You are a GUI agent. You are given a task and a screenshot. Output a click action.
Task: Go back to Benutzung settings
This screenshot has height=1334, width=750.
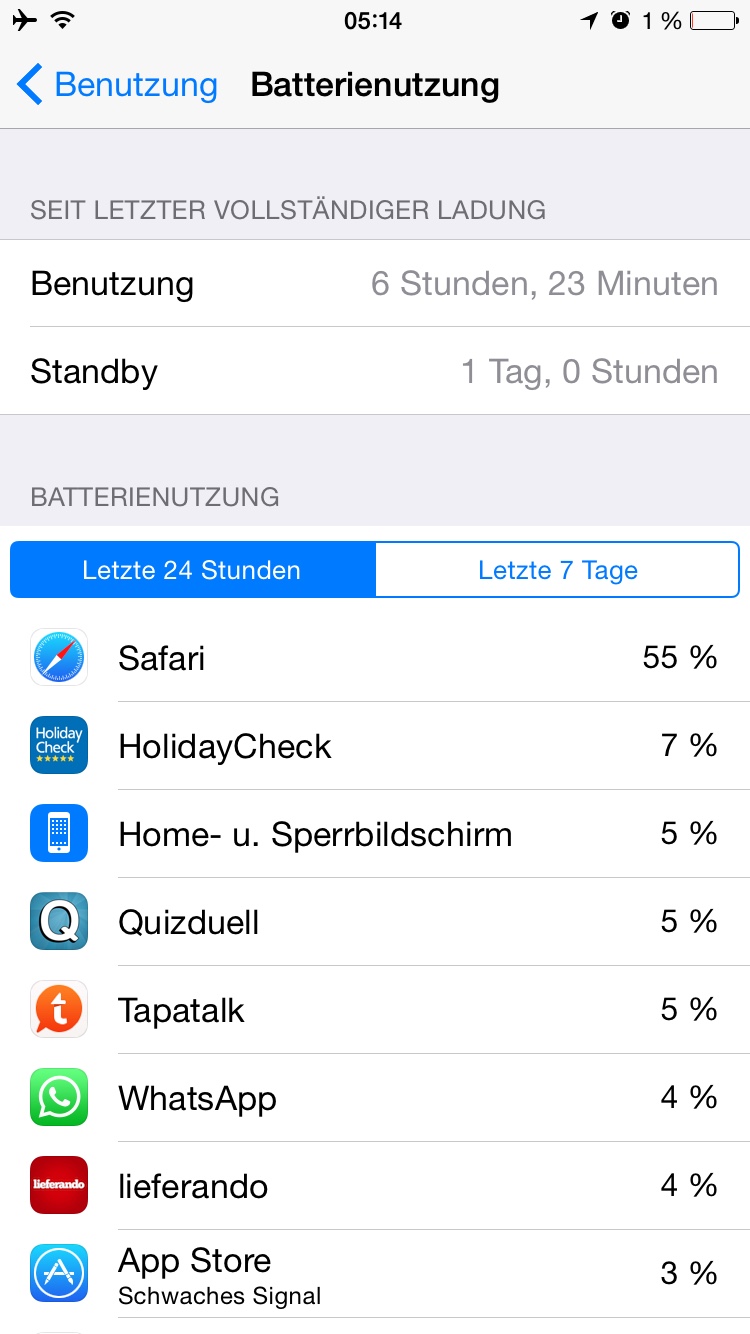[x=117, y=85]
